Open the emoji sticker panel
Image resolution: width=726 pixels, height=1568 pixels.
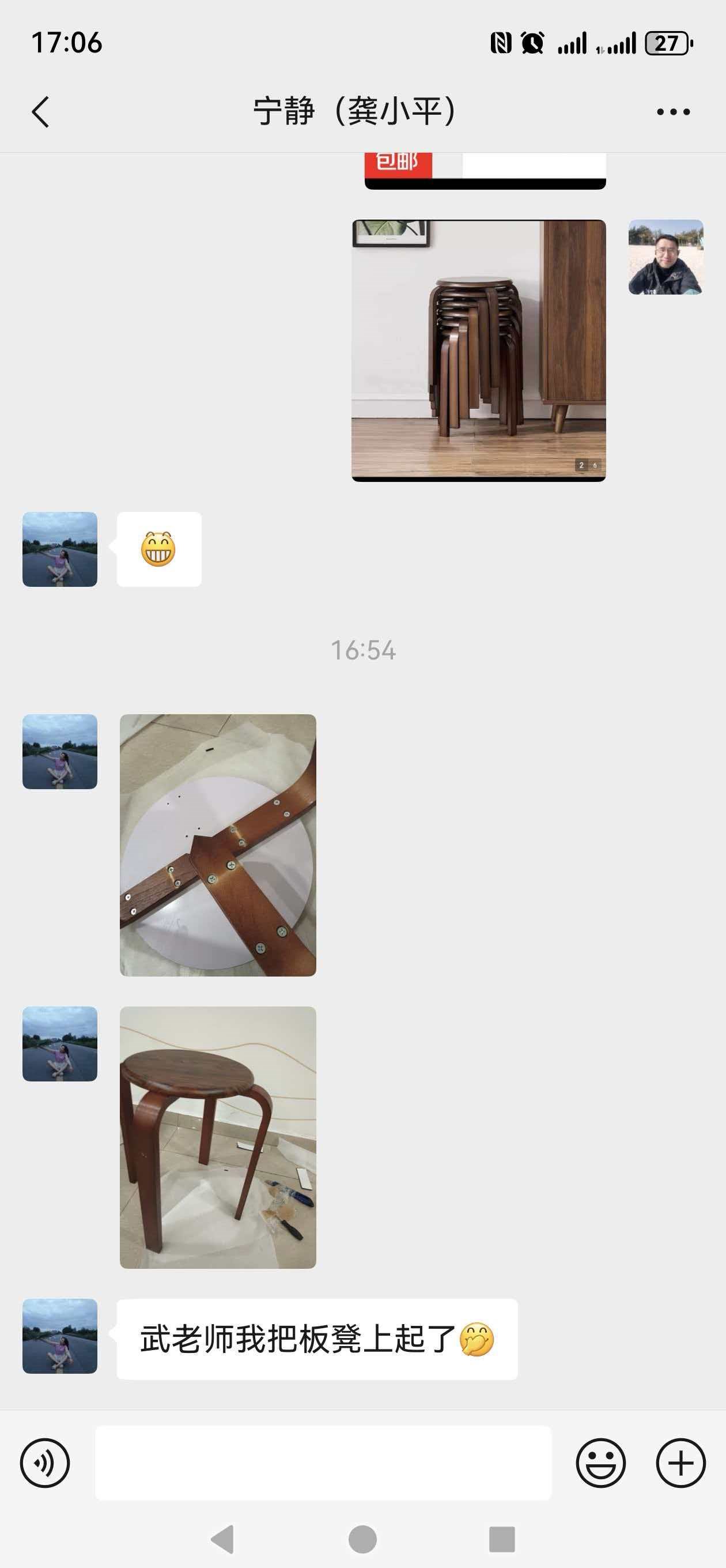(600, 1462)
